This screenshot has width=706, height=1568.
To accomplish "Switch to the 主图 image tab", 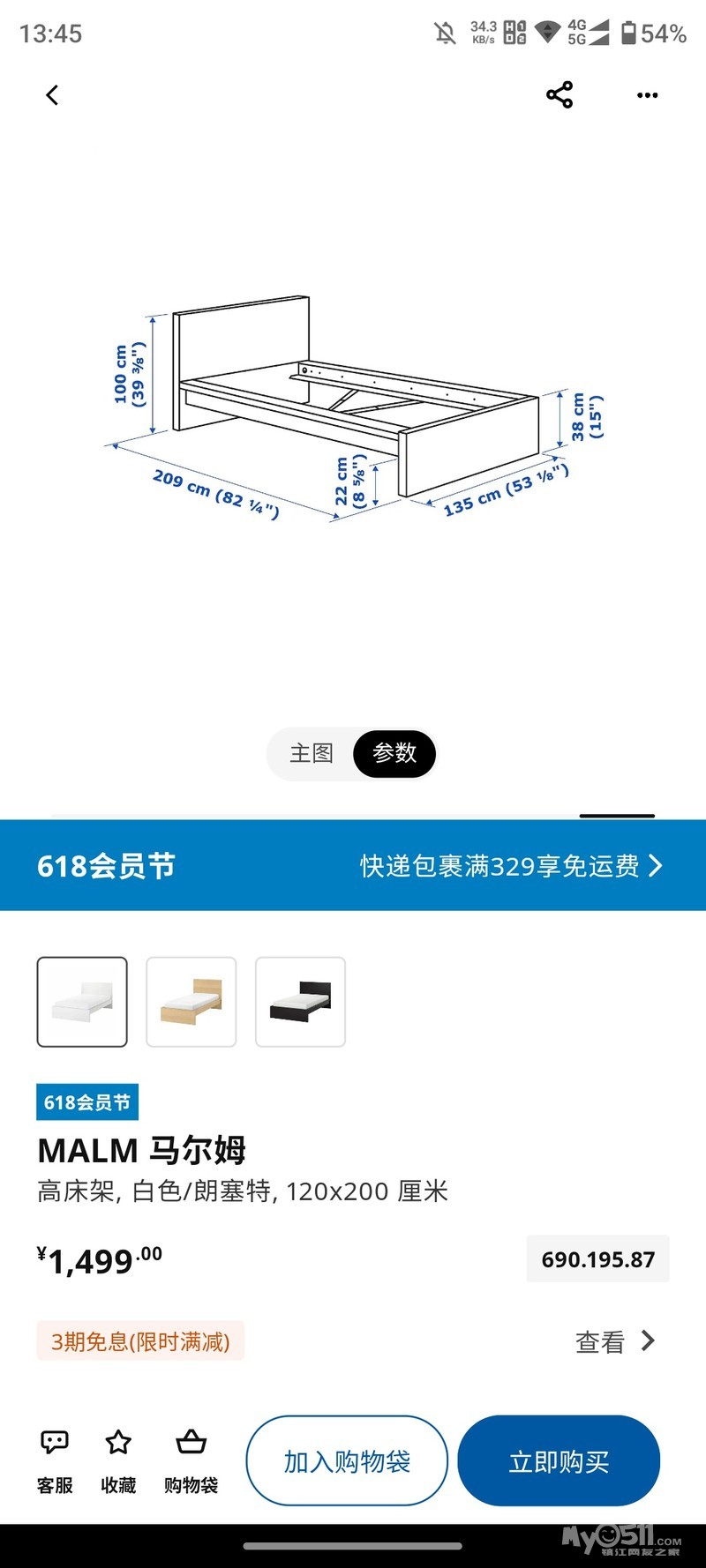I will [312, 753].
